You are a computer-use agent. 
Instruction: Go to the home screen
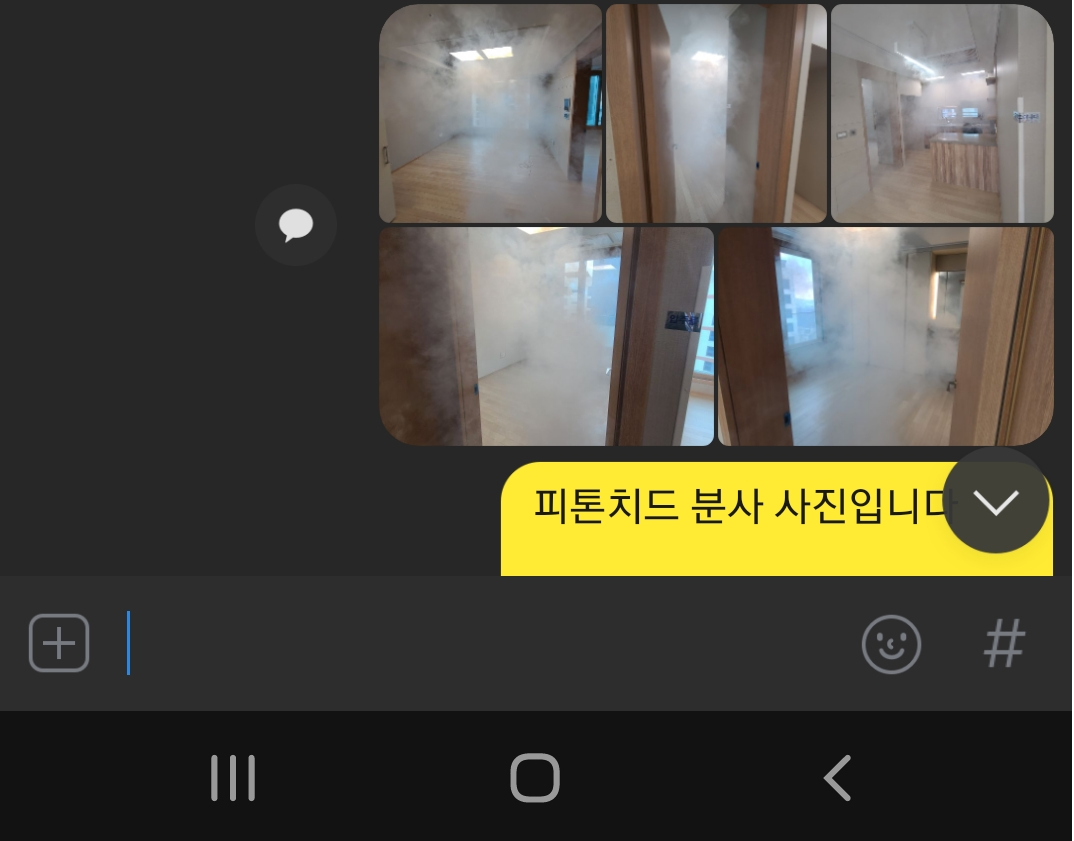pyautogui.click(x=535, y=778)
